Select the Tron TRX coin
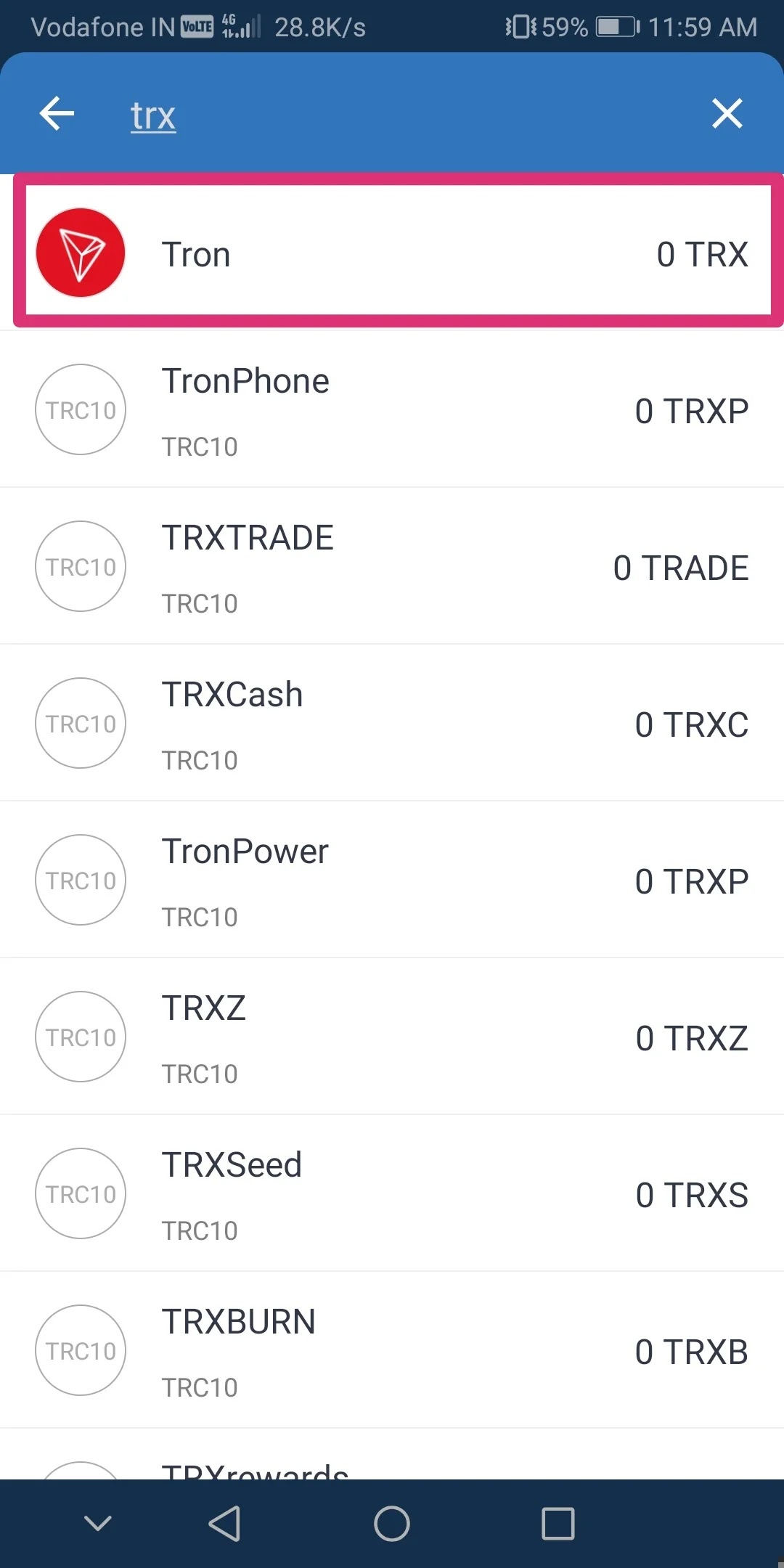 (392, 253)
